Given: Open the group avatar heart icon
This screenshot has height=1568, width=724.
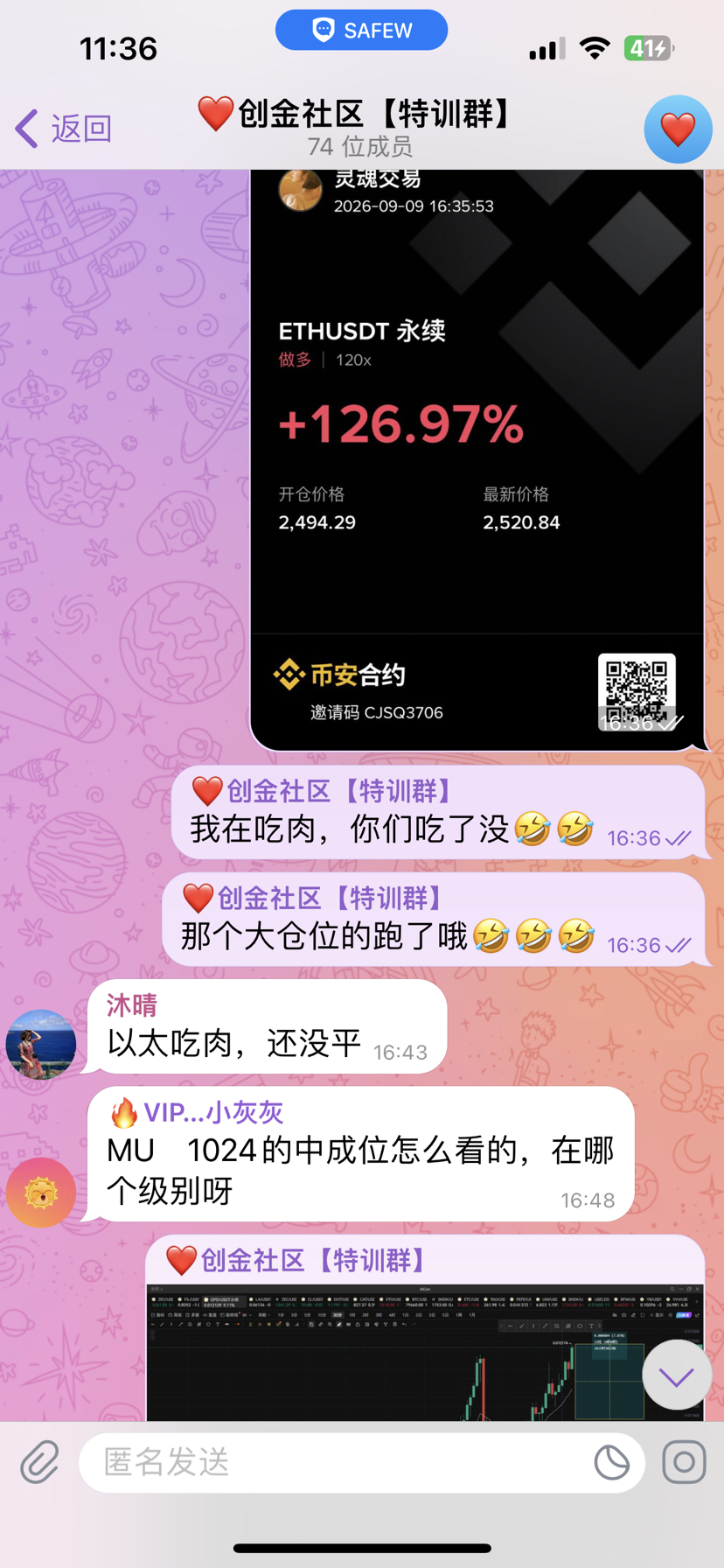Looking at the screenshot, I should point(678,129).
